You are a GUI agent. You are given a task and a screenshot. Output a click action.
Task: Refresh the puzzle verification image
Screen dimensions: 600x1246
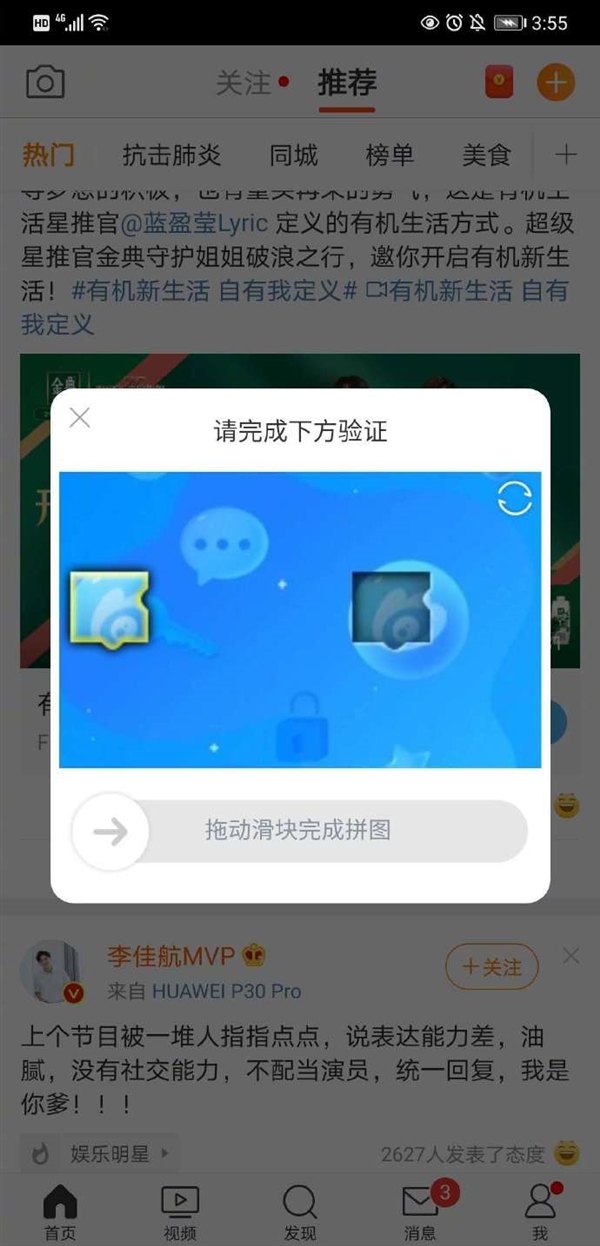[x=515, y=497]
